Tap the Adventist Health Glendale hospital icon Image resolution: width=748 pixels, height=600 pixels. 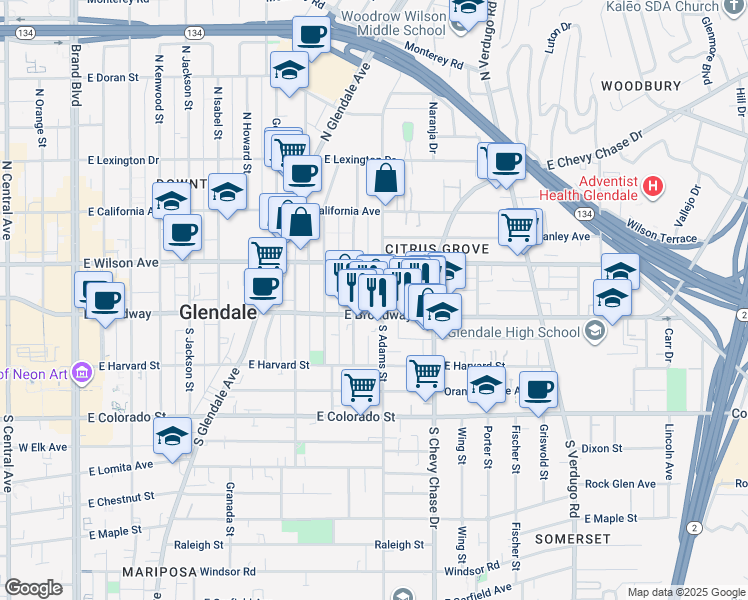coord(653,185)
